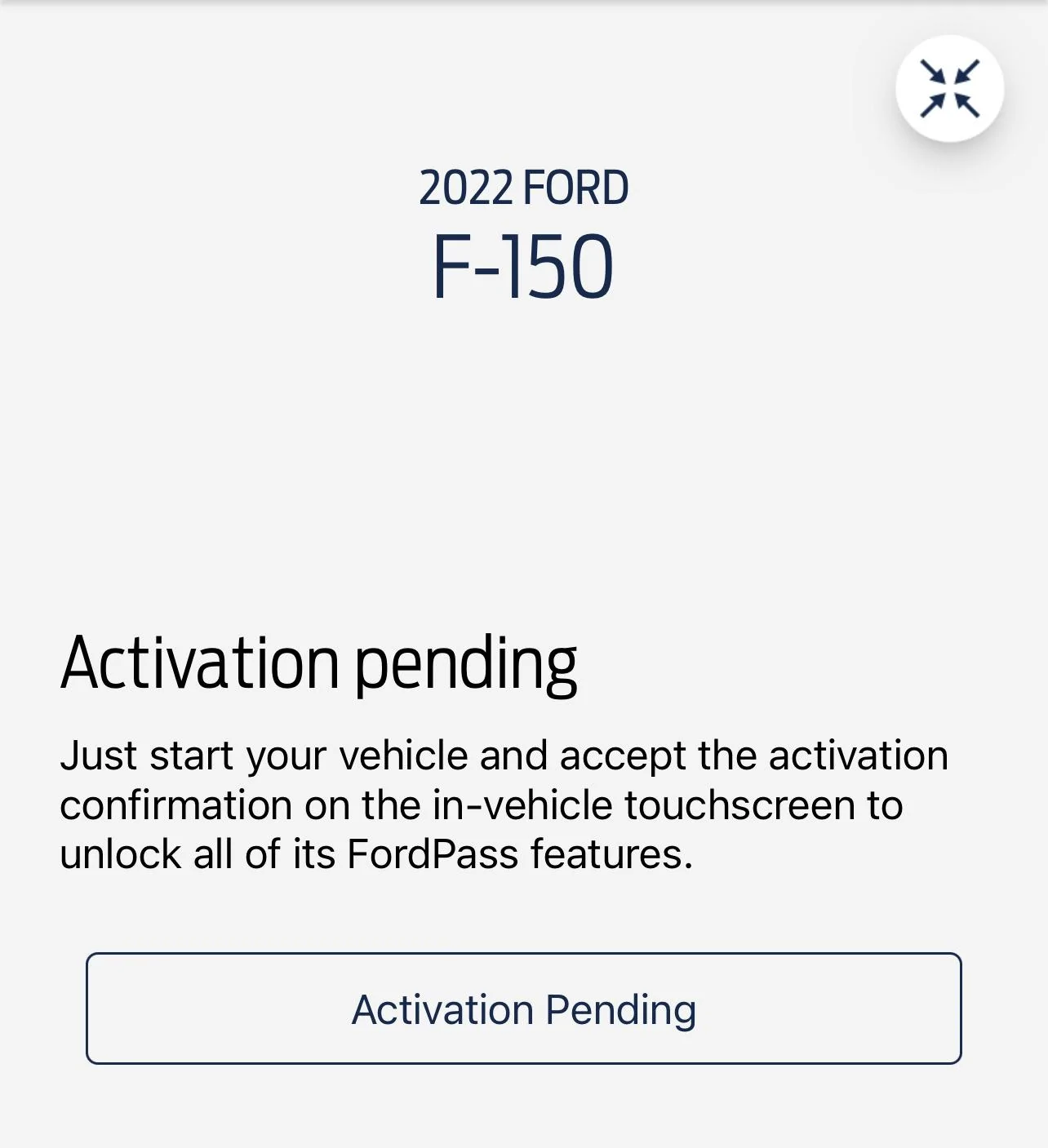This screenshot has height=1148, width=1048.
Task: Tap the collapse arrows icon
Action: [x=949, y=88]
